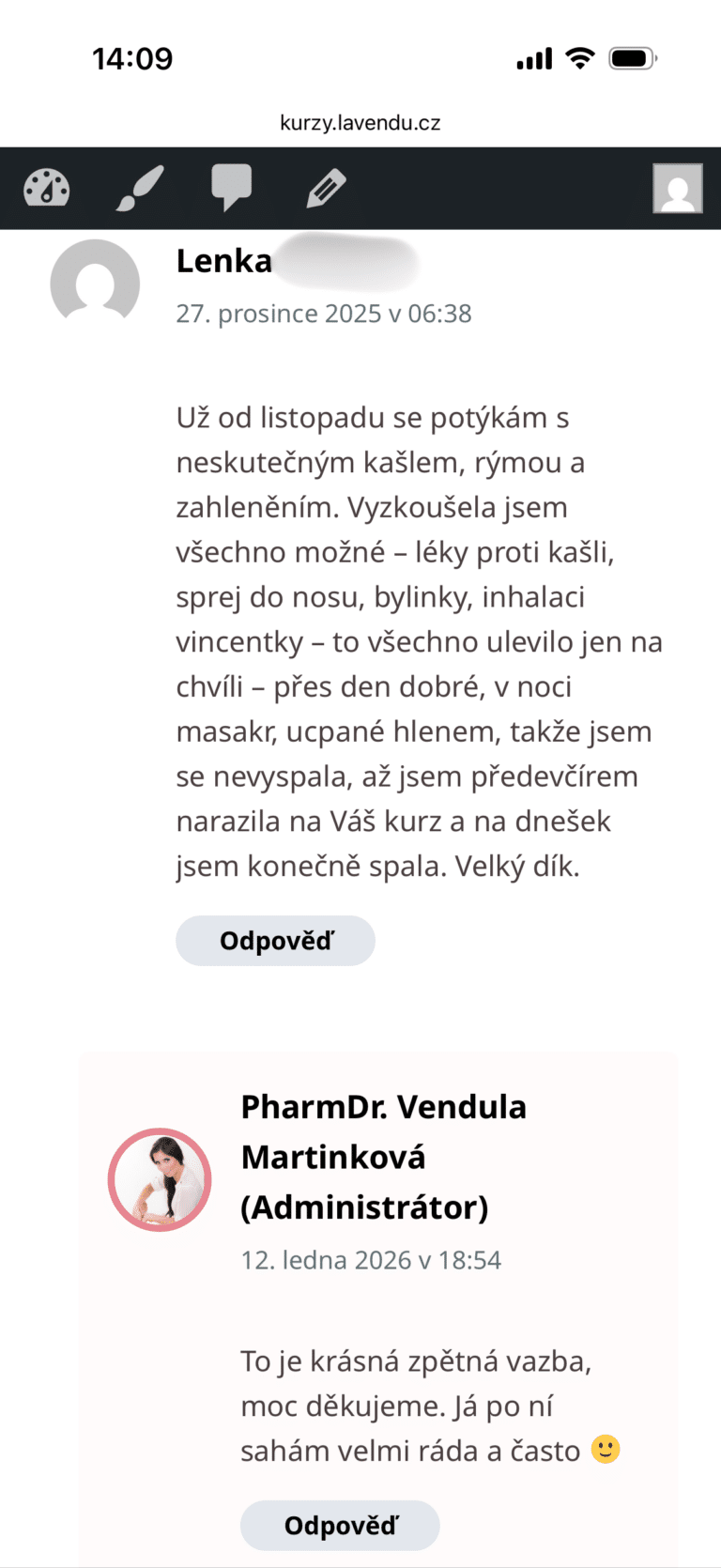Click Lenka's placeholder profile avatar
This screenshot has height=1568, width=721.
95,283
